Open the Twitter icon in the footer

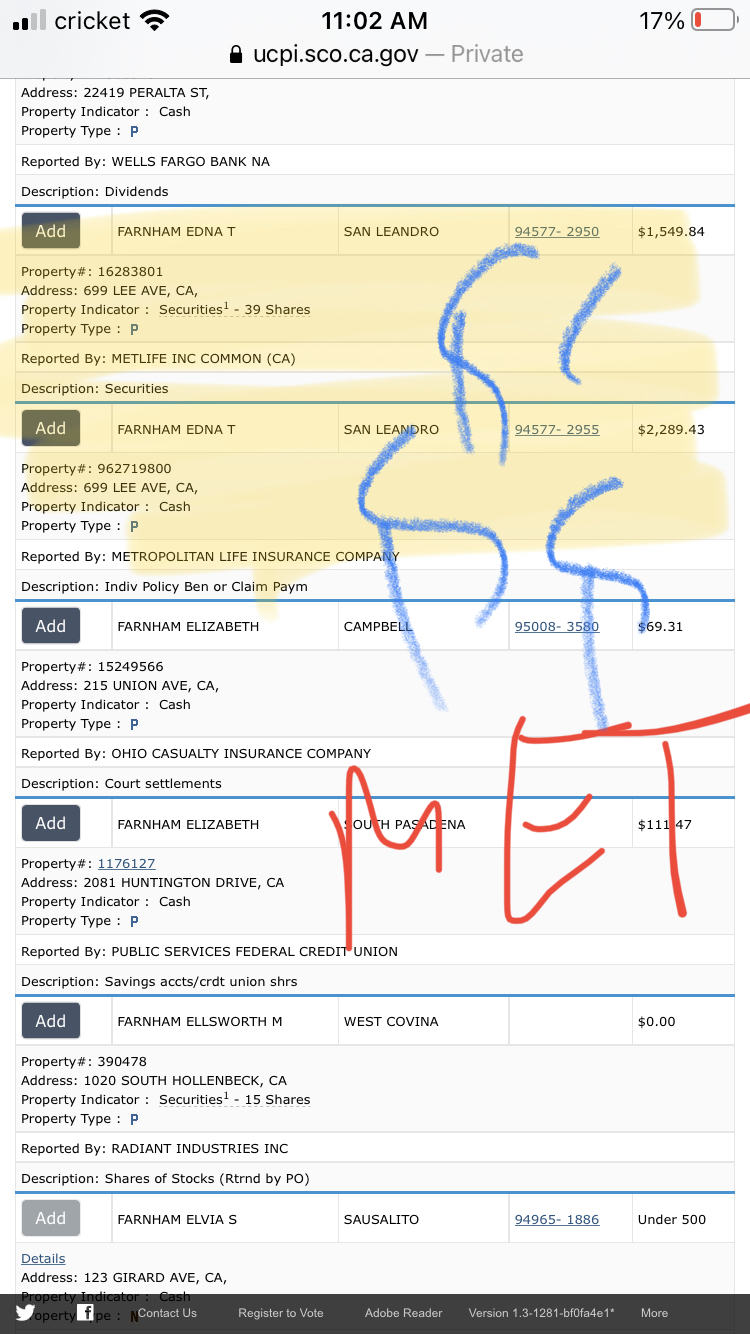click(x=25, y=1313)
